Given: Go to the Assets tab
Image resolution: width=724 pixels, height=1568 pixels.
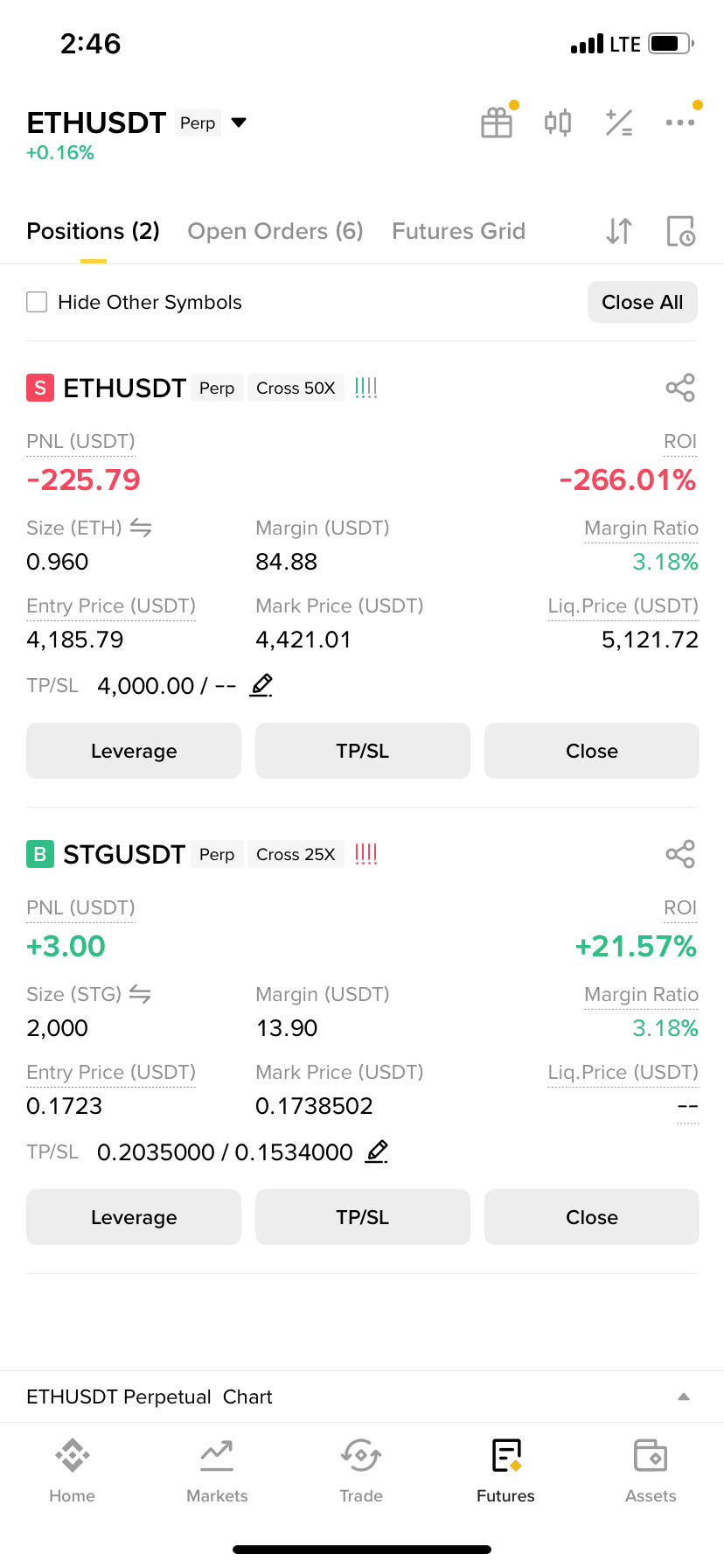Looking at the screenshot, I should point(651,1471).
